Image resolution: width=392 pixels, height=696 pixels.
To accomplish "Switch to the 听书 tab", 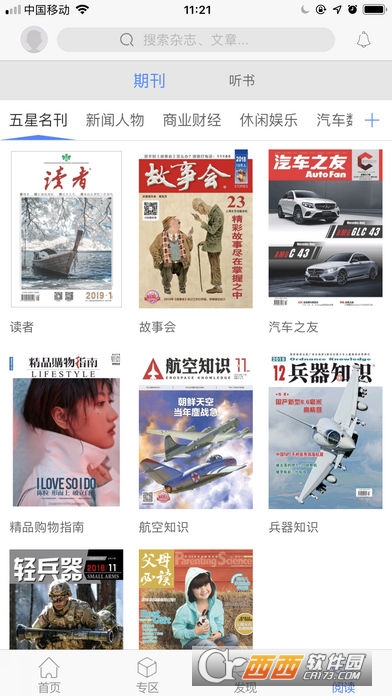I will click(x=242, y=80).
